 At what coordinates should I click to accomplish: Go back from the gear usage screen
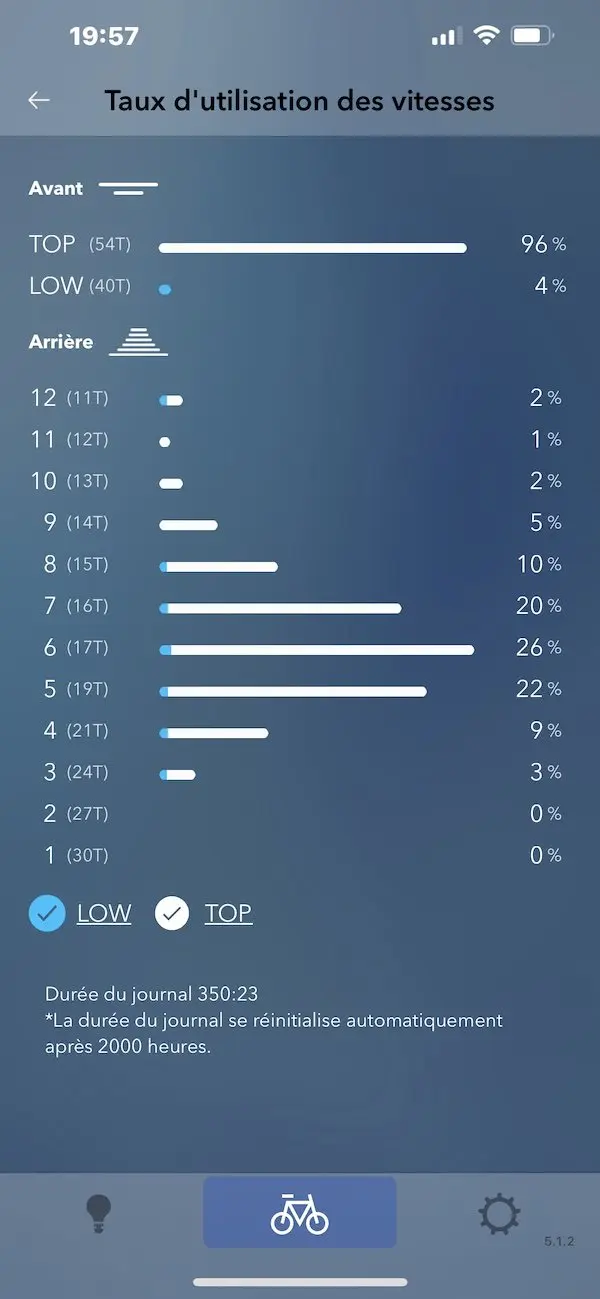click(x=39, y=100)
